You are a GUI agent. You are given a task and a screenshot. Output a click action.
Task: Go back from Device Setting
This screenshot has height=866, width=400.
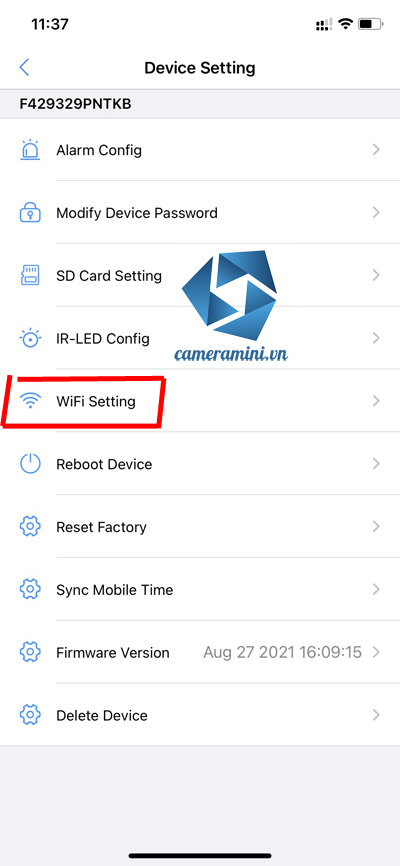[24, 68]
